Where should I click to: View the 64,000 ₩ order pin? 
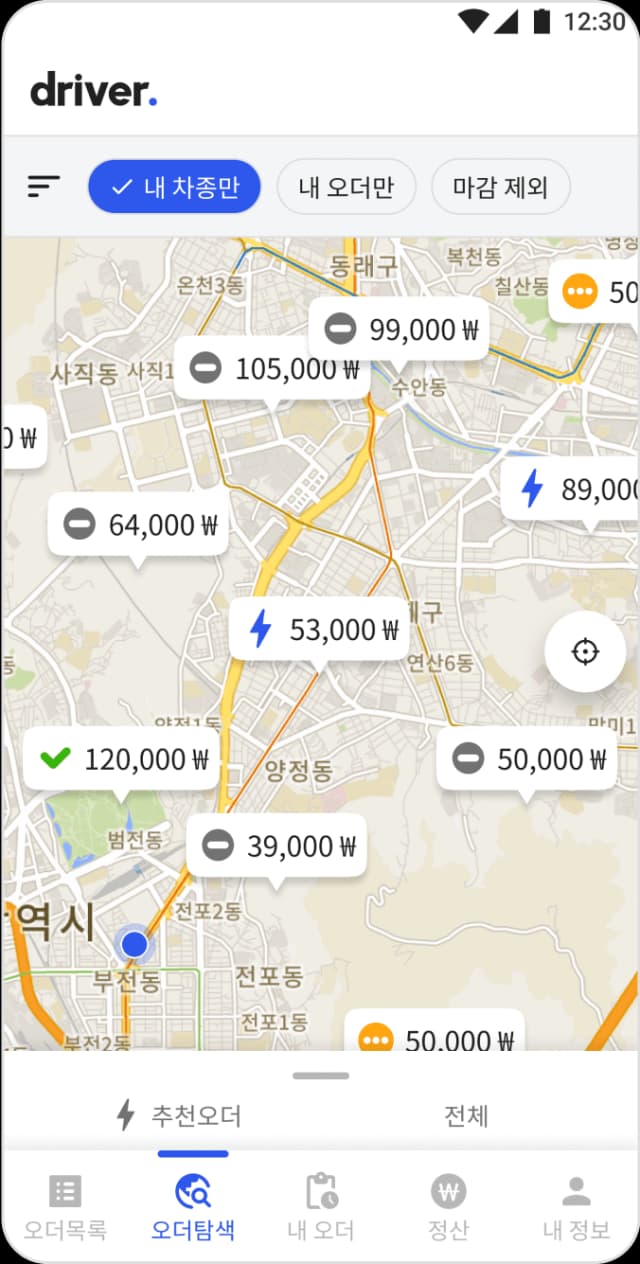pyautogui.click(x=138, y=524)
